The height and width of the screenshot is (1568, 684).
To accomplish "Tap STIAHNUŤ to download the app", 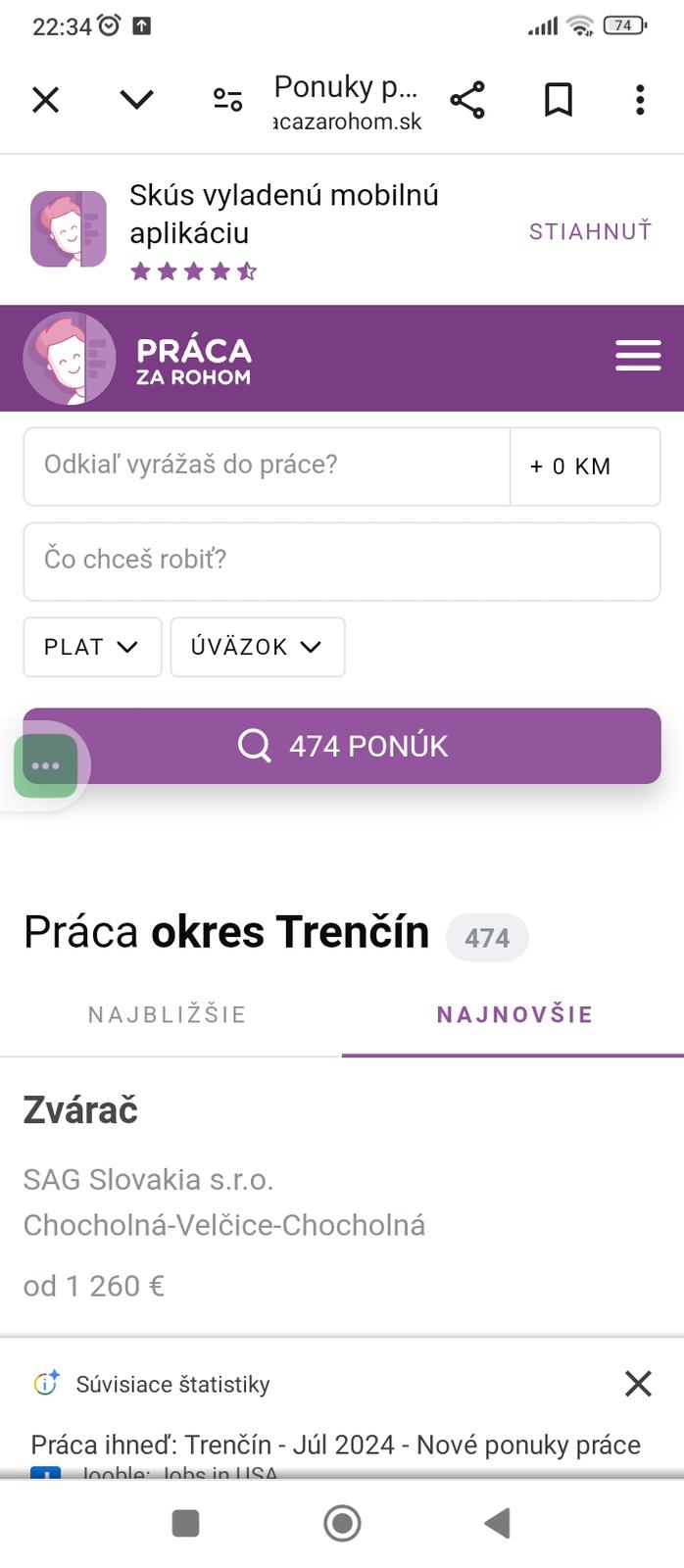I will [x=590, y=232].
